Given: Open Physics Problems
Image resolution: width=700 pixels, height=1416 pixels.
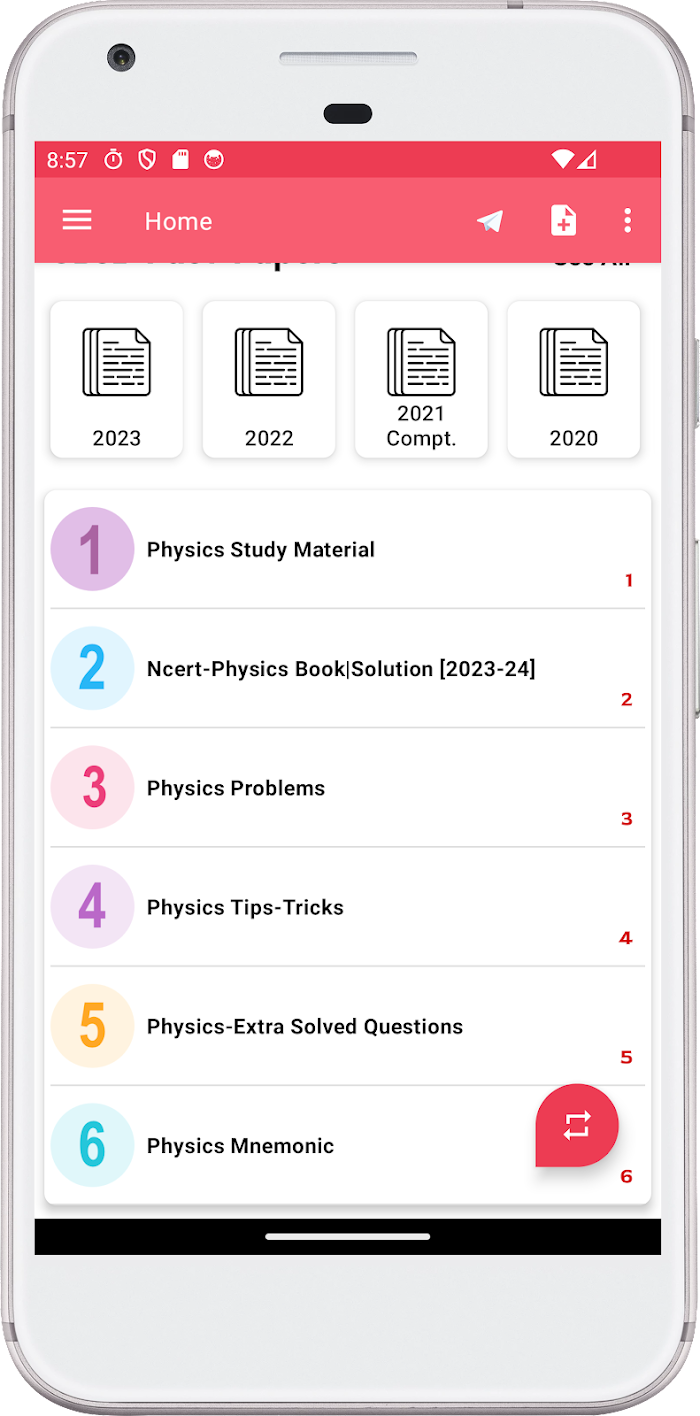Looking at the screenshot, I should (348, 788).
